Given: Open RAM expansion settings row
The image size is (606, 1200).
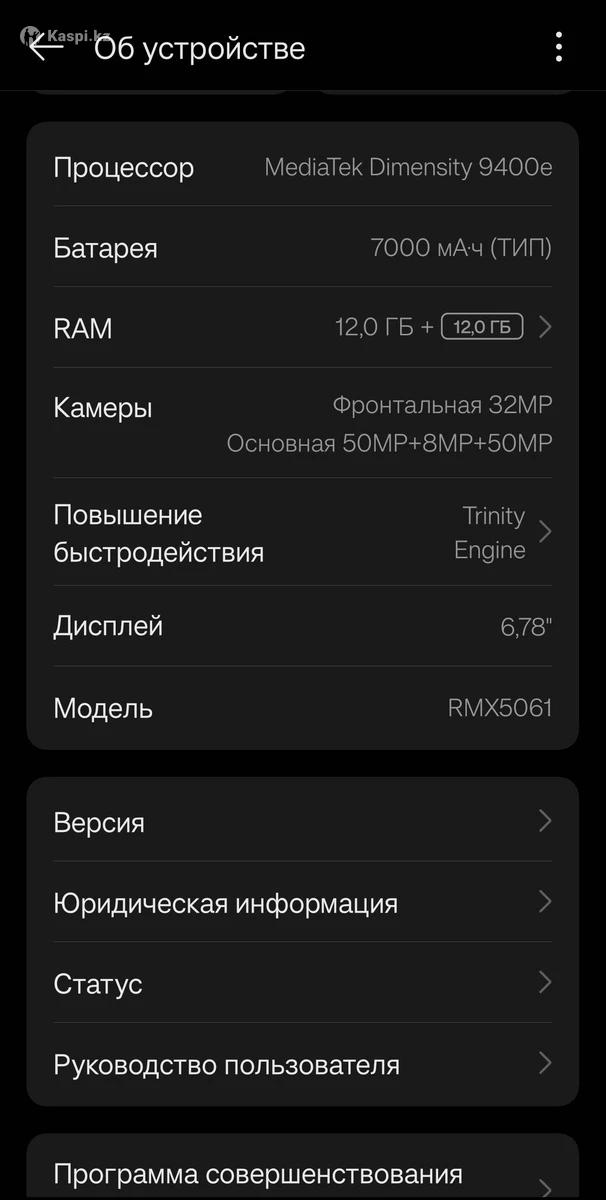Looking at the screenshot, I should click(302, 328).
